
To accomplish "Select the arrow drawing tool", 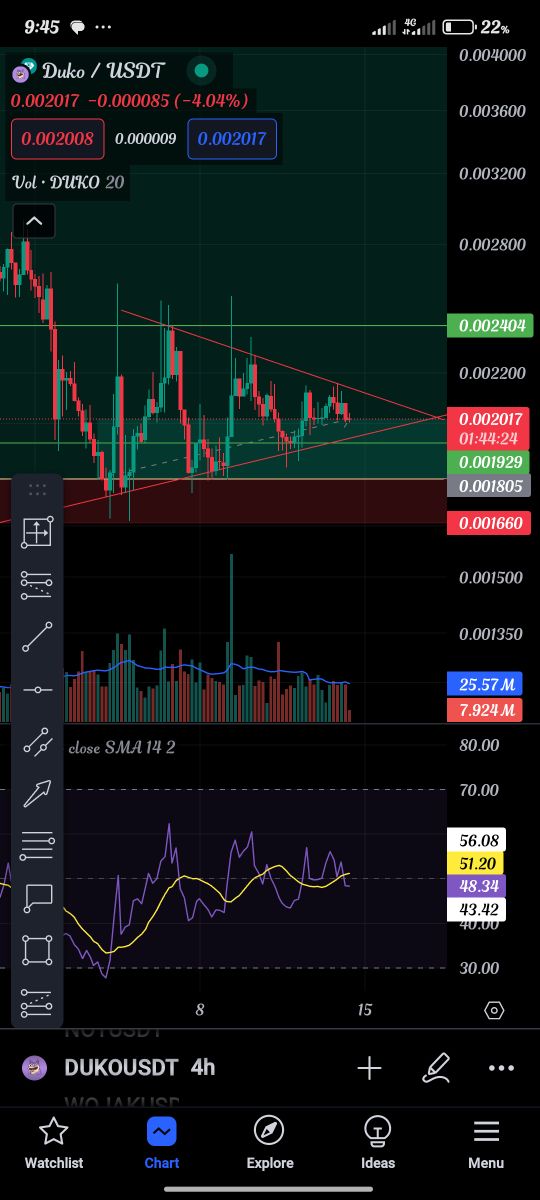I will pos(37,793).
